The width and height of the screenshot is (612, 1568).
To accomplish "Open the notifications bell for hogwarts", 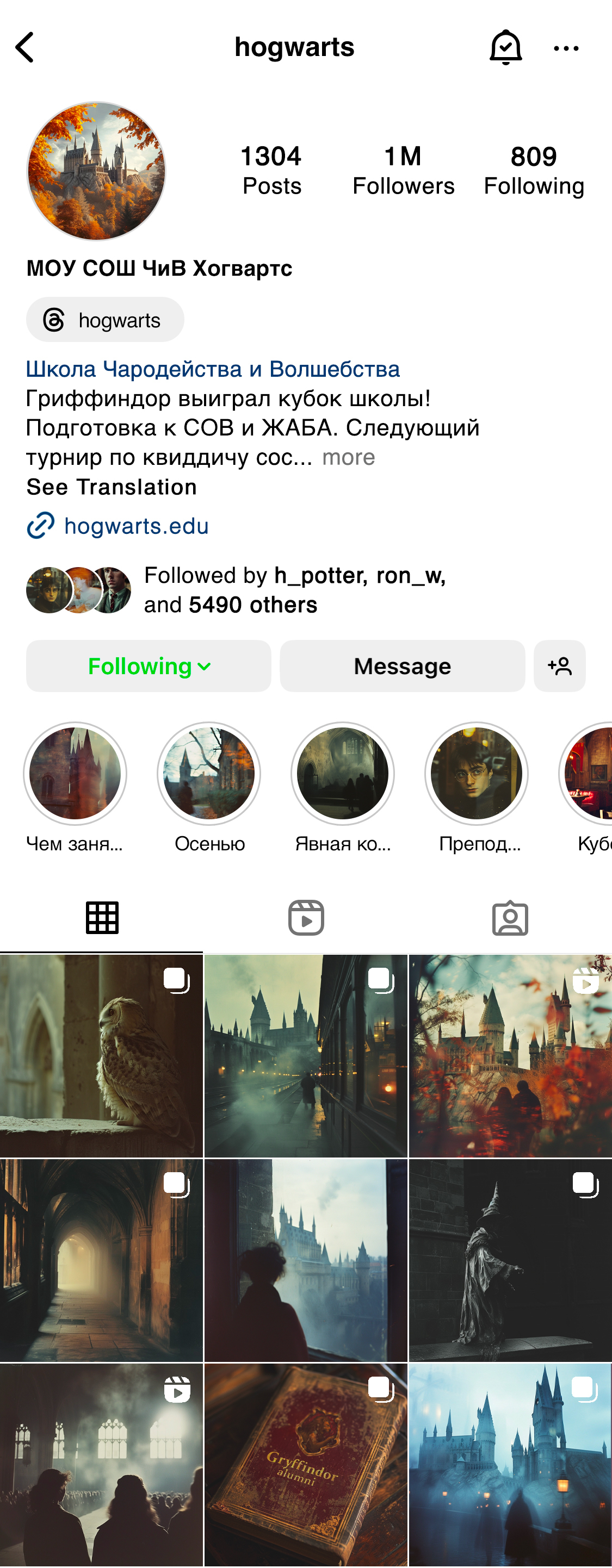I will click(505, 47).
